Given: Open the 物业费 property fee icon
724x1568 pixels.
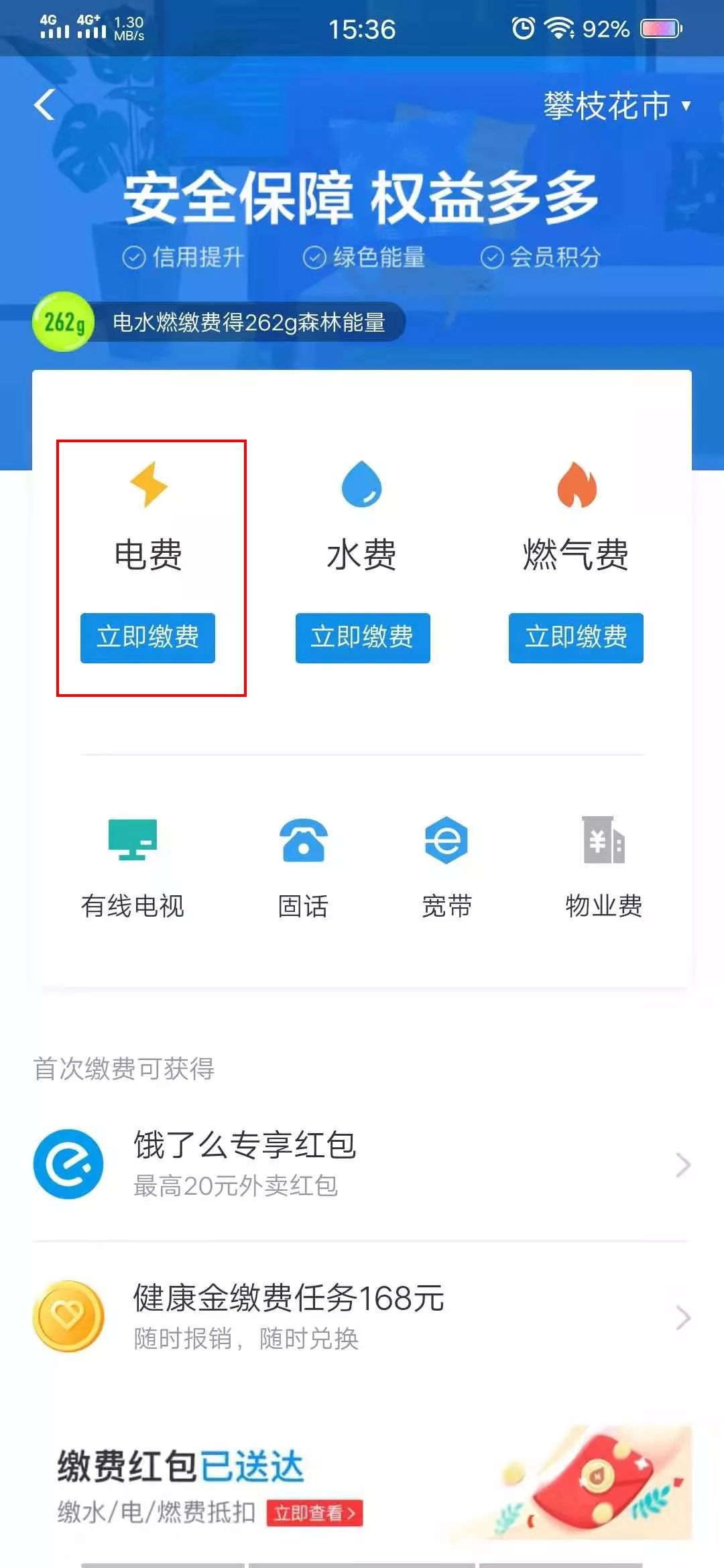Looking at the screenshot, I should tap(602, 841).
